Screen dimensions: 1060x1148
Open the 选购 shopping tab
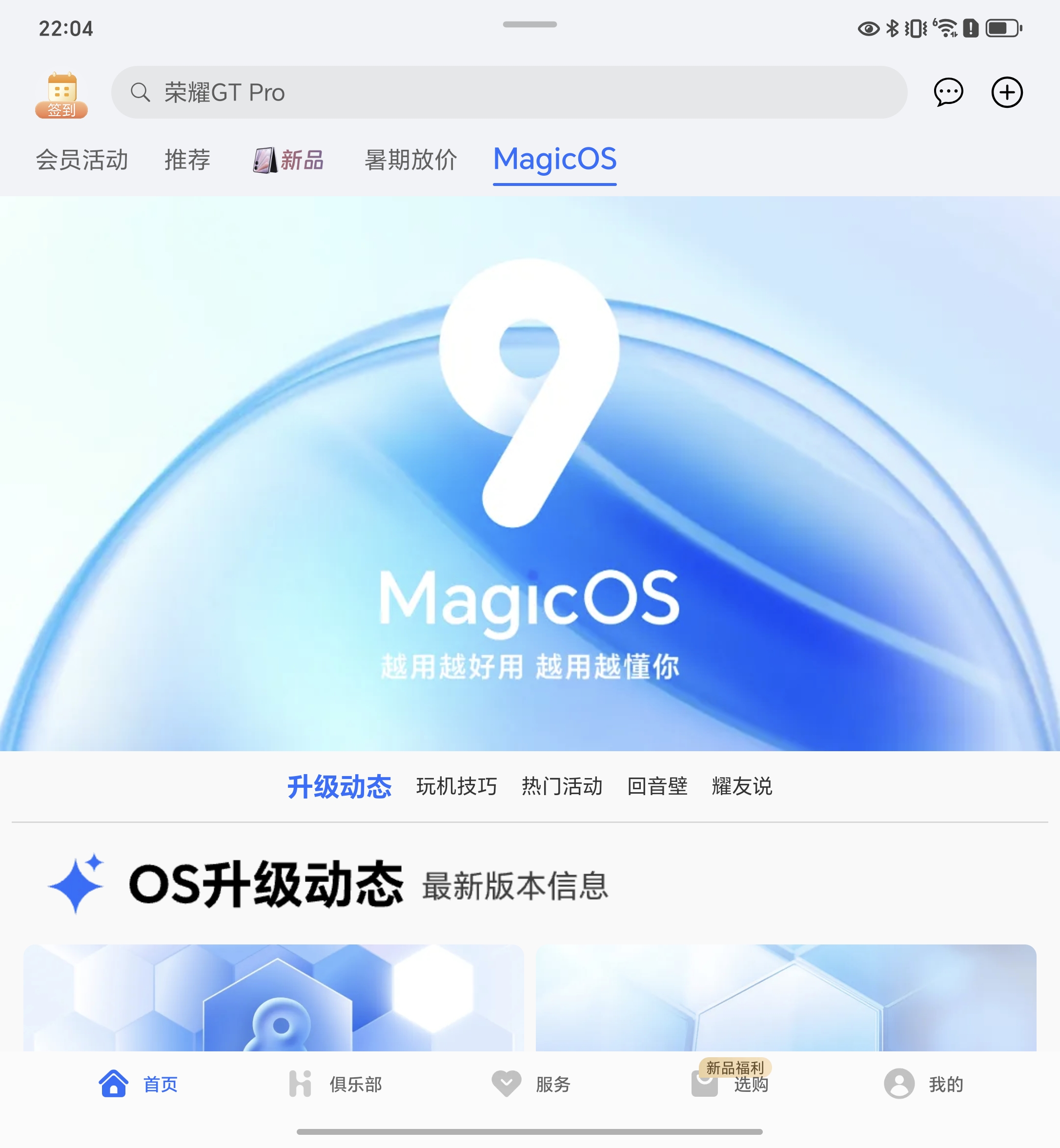730,1084
